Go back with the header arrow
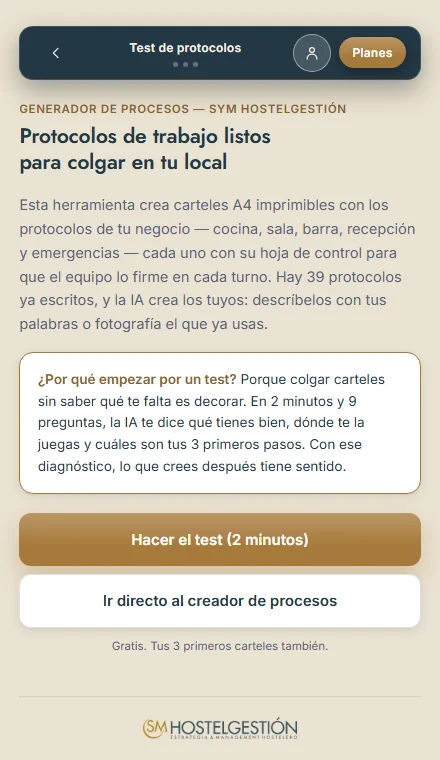Viewport: 440px width, 760px height. click(56, 53)
